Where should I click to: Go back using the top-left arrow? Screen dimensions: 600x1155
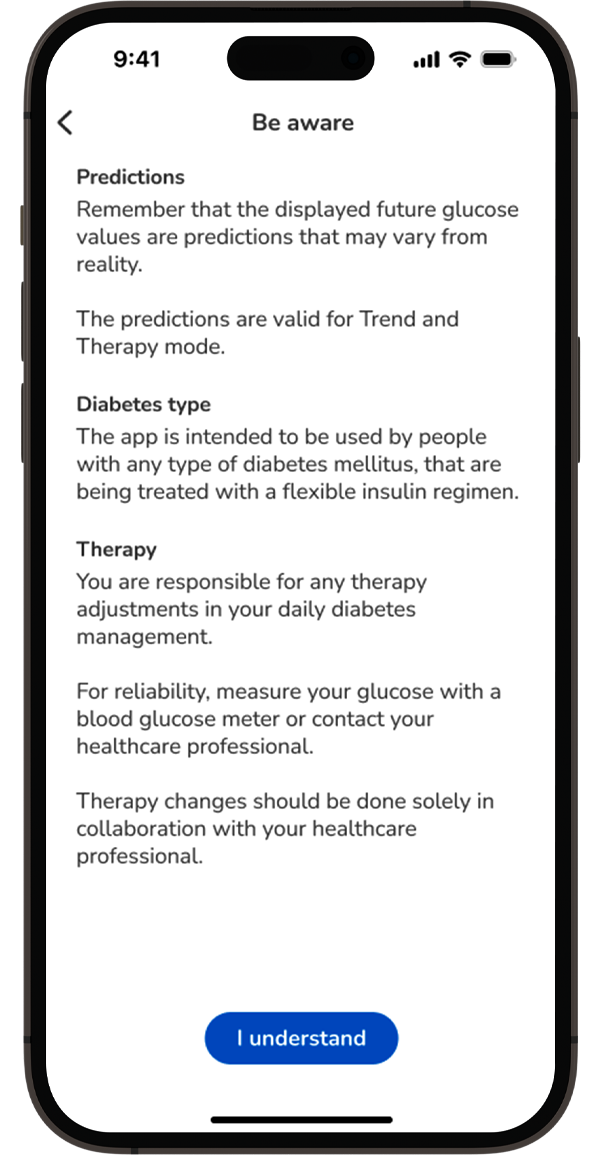point(65,122)
